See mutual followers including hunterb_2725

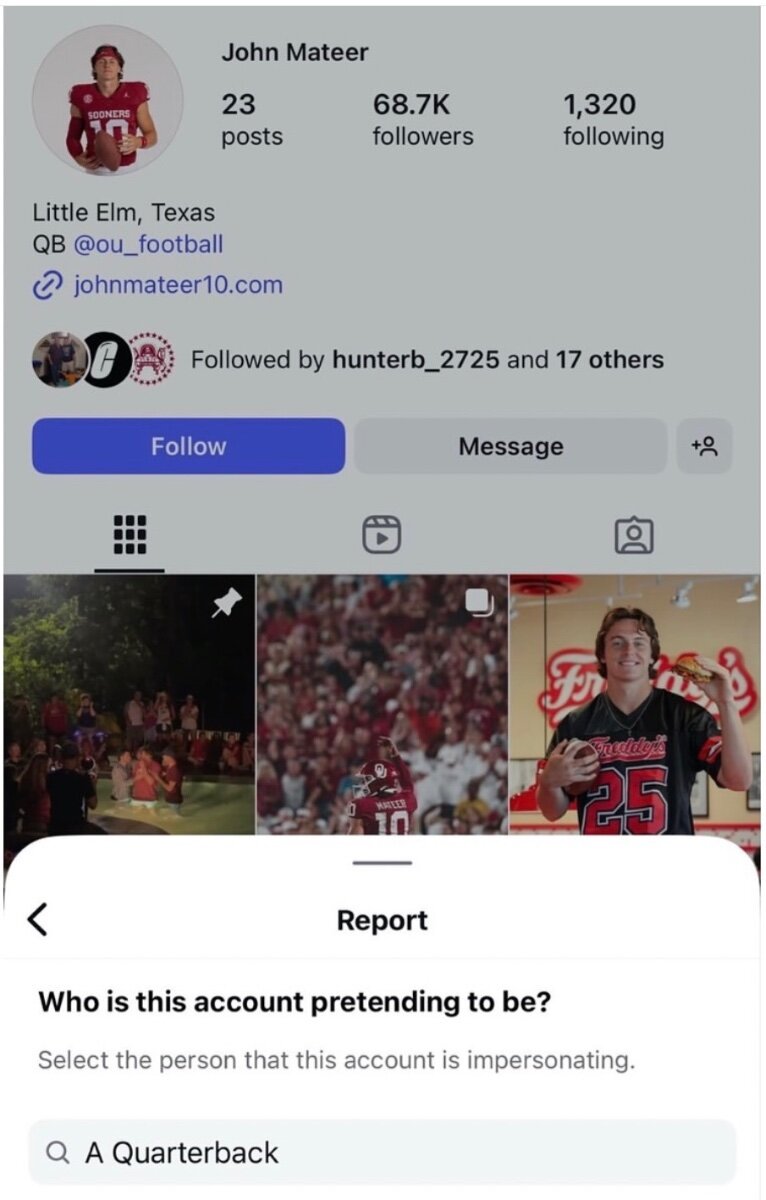[426, 359]
